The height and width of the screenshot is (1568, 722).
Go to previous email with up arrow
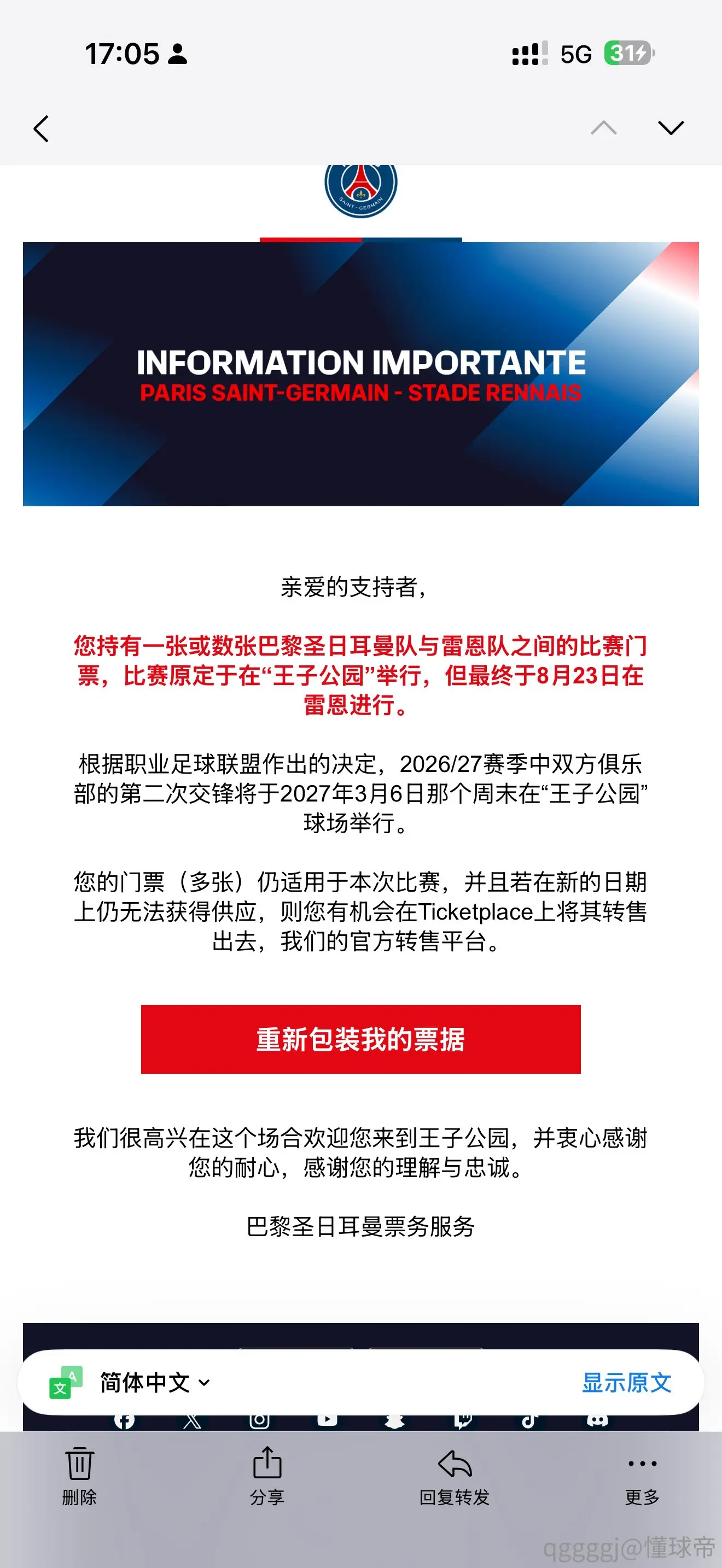tap(604, 128)
